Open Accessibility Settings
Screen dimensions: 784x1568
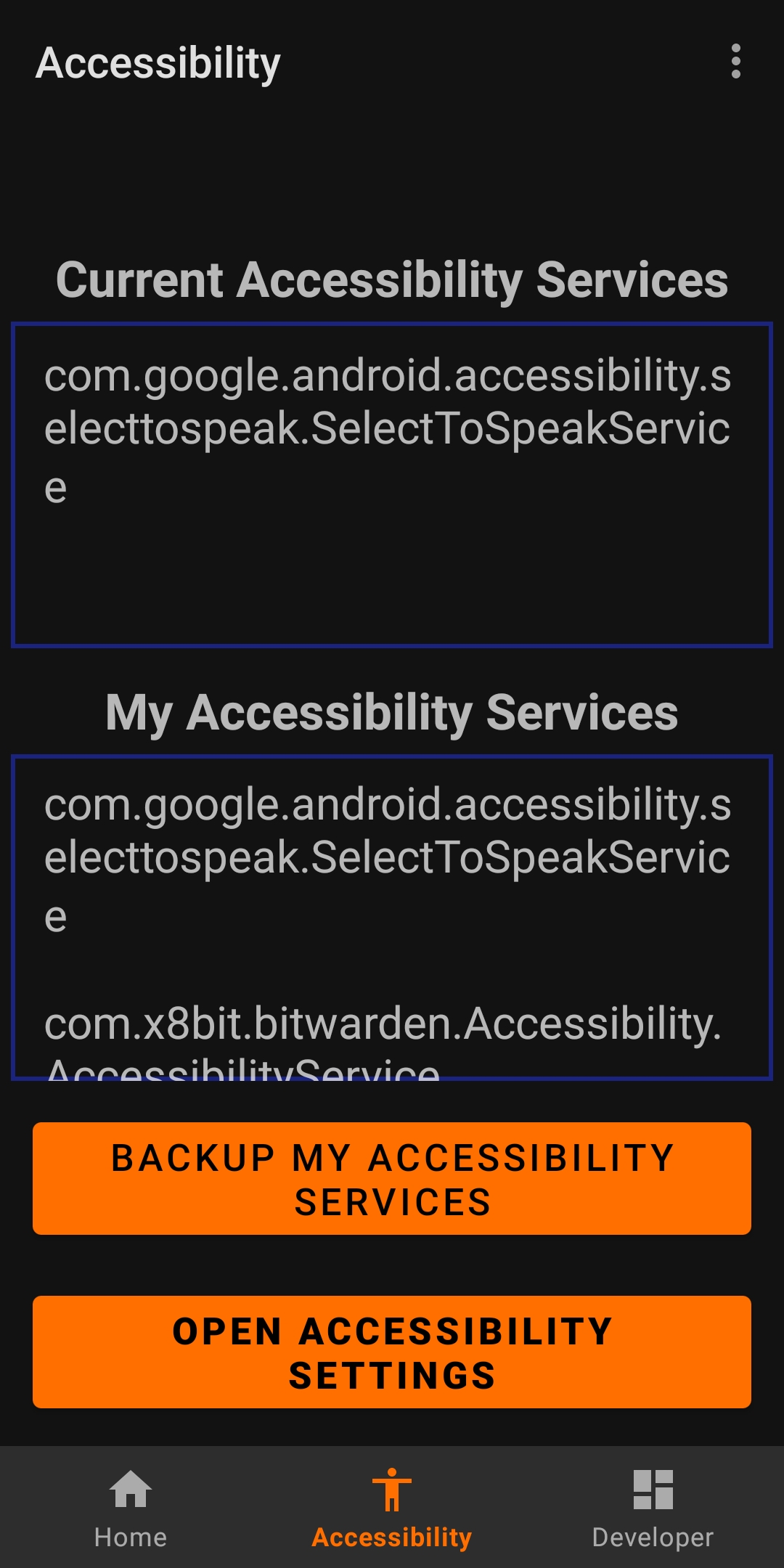(x=392, y=1352)
